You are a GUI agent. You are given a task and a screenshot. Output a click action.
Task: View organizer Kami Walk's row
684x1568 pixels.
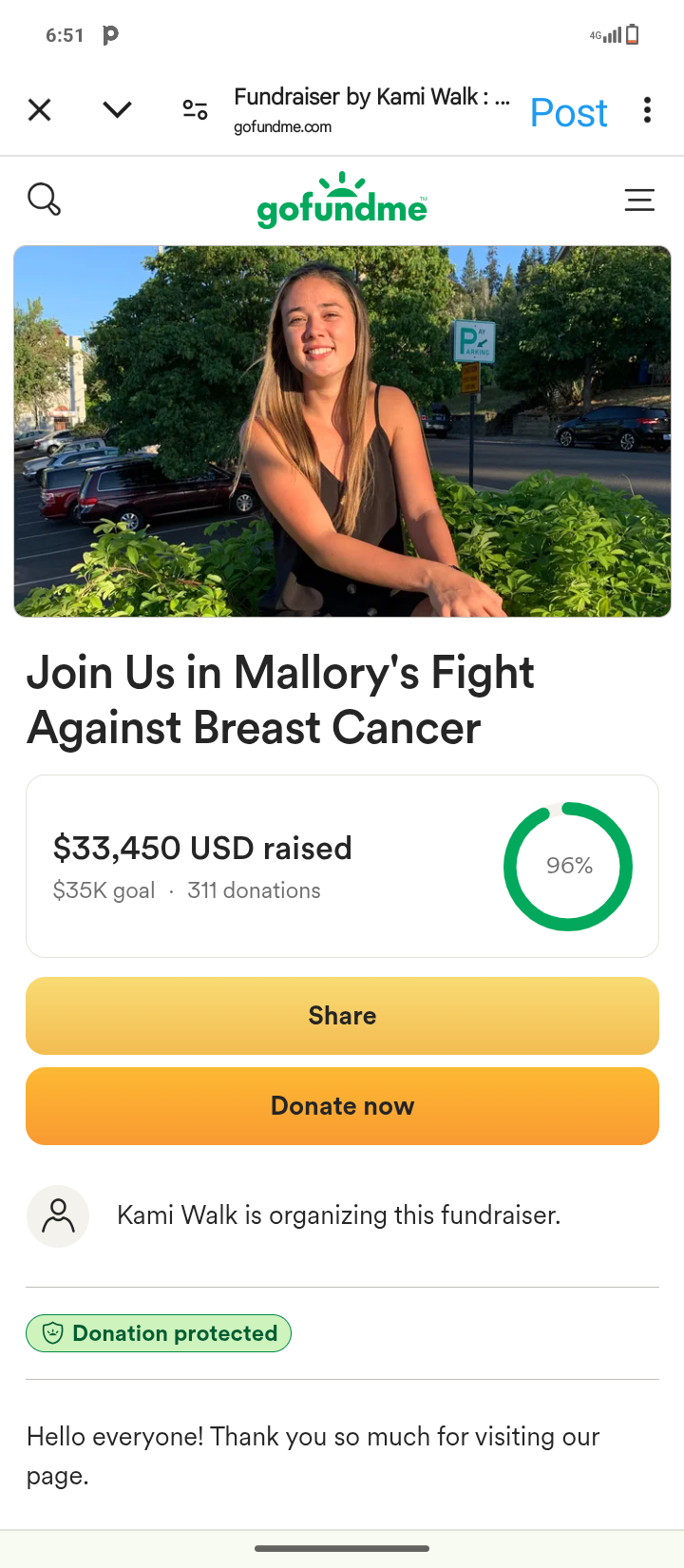pos(337,1215)
